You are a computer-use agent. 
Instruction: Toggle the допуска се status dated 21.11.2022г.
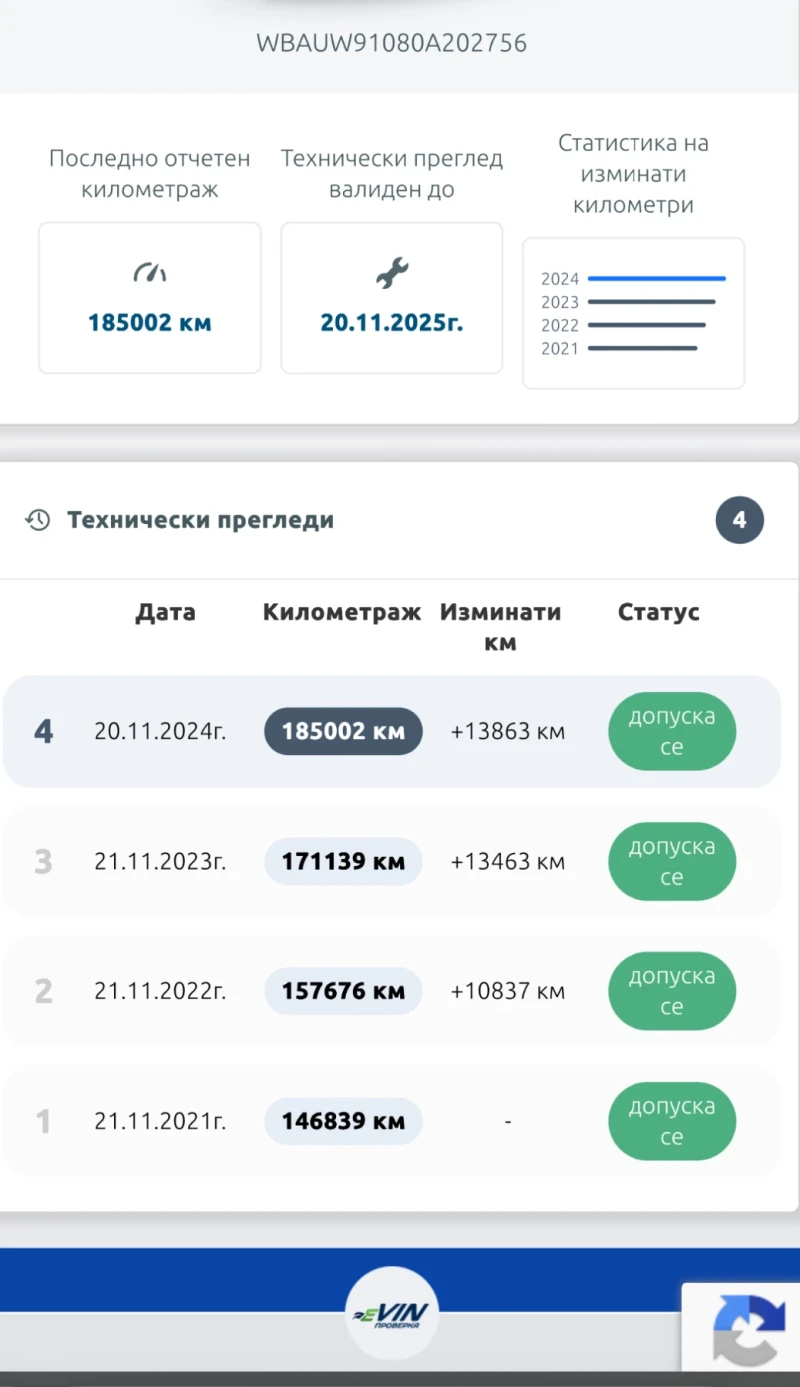[672, 991]
